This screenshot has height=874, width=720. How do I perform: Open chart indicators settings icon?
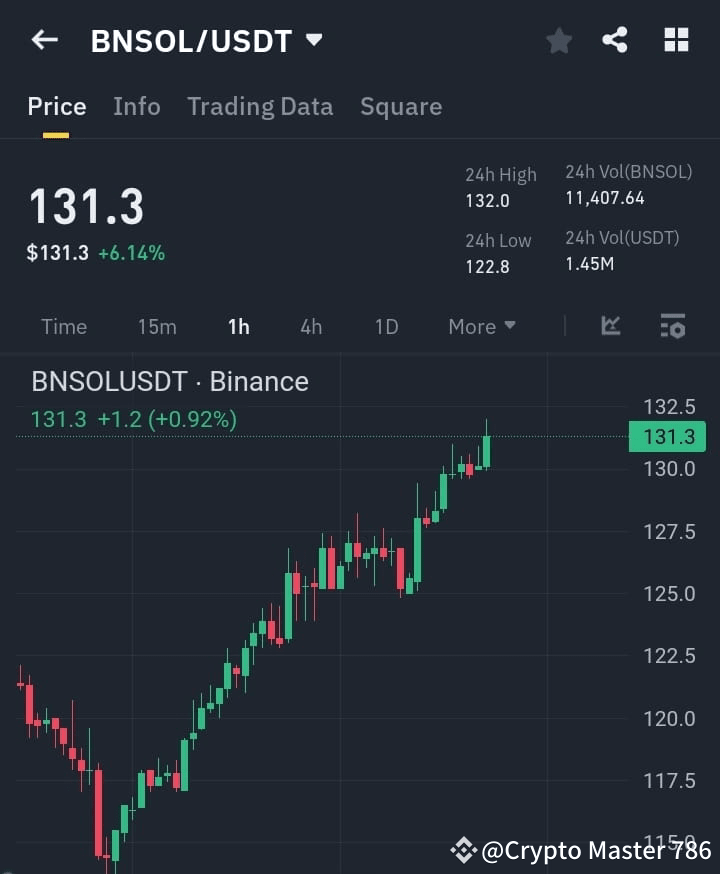[x=672, y=326]
